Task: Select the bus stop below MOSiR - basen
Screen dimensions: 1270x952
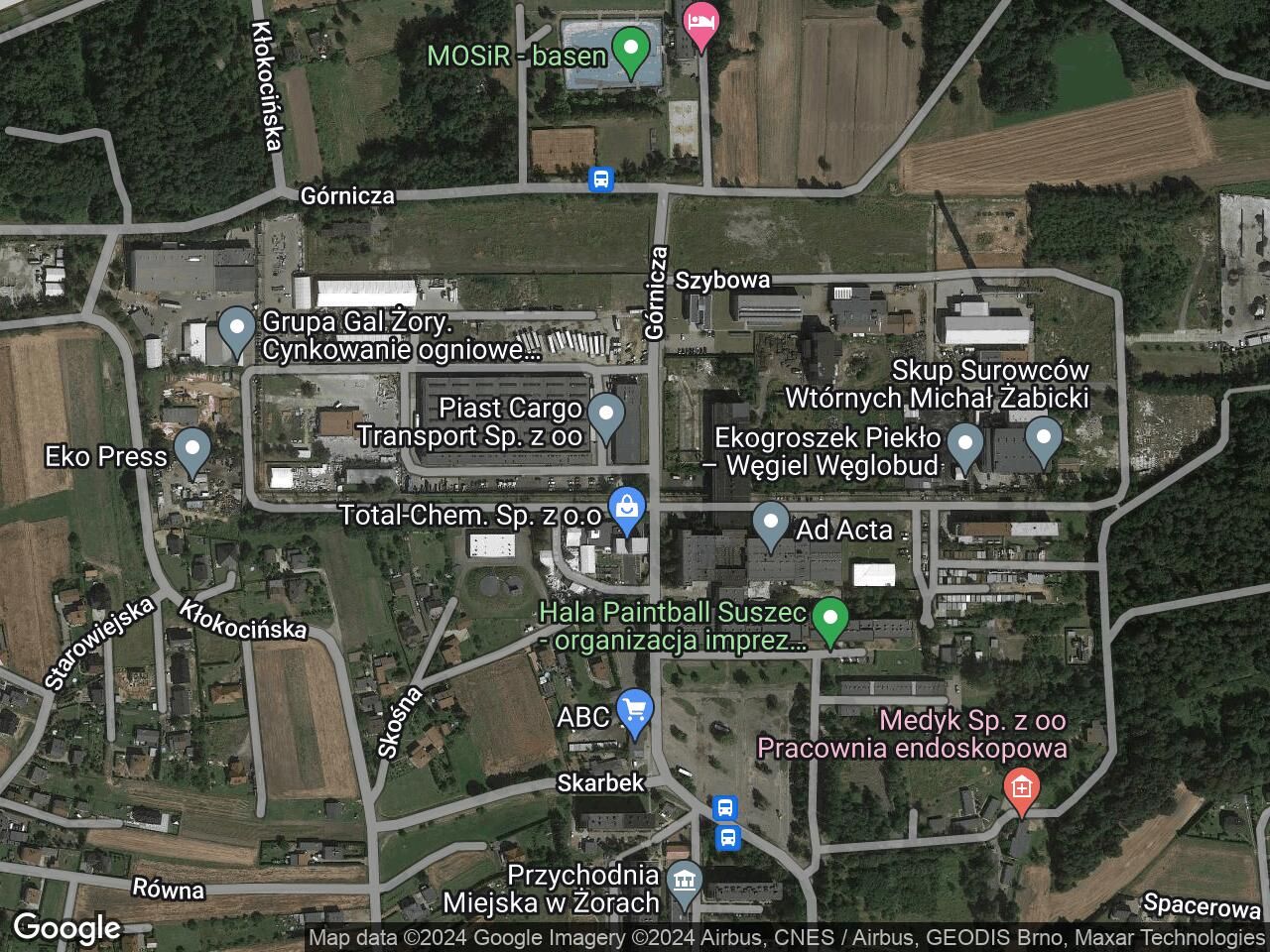Action: coord(601,179)
